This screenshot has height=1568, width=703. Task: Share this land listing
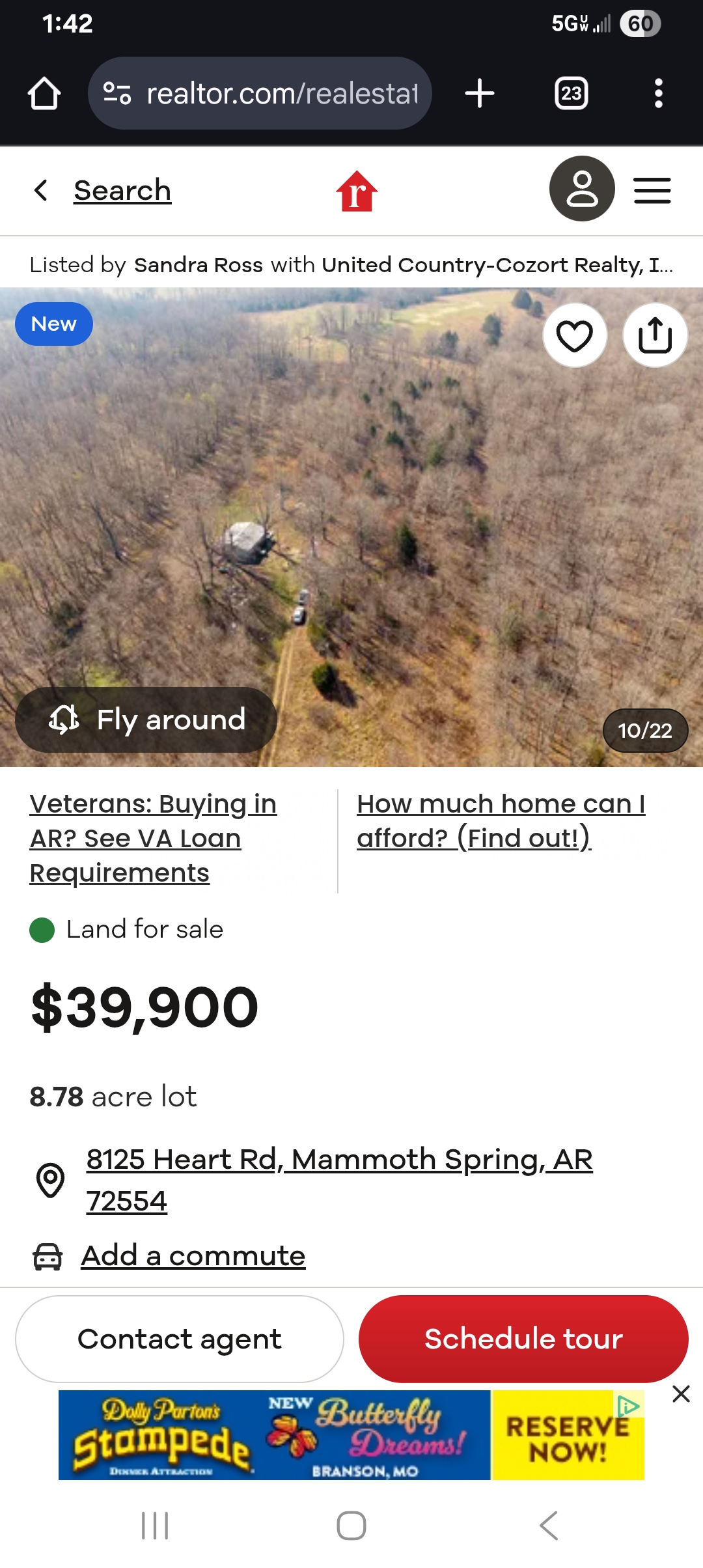click(x=655, y=336)
